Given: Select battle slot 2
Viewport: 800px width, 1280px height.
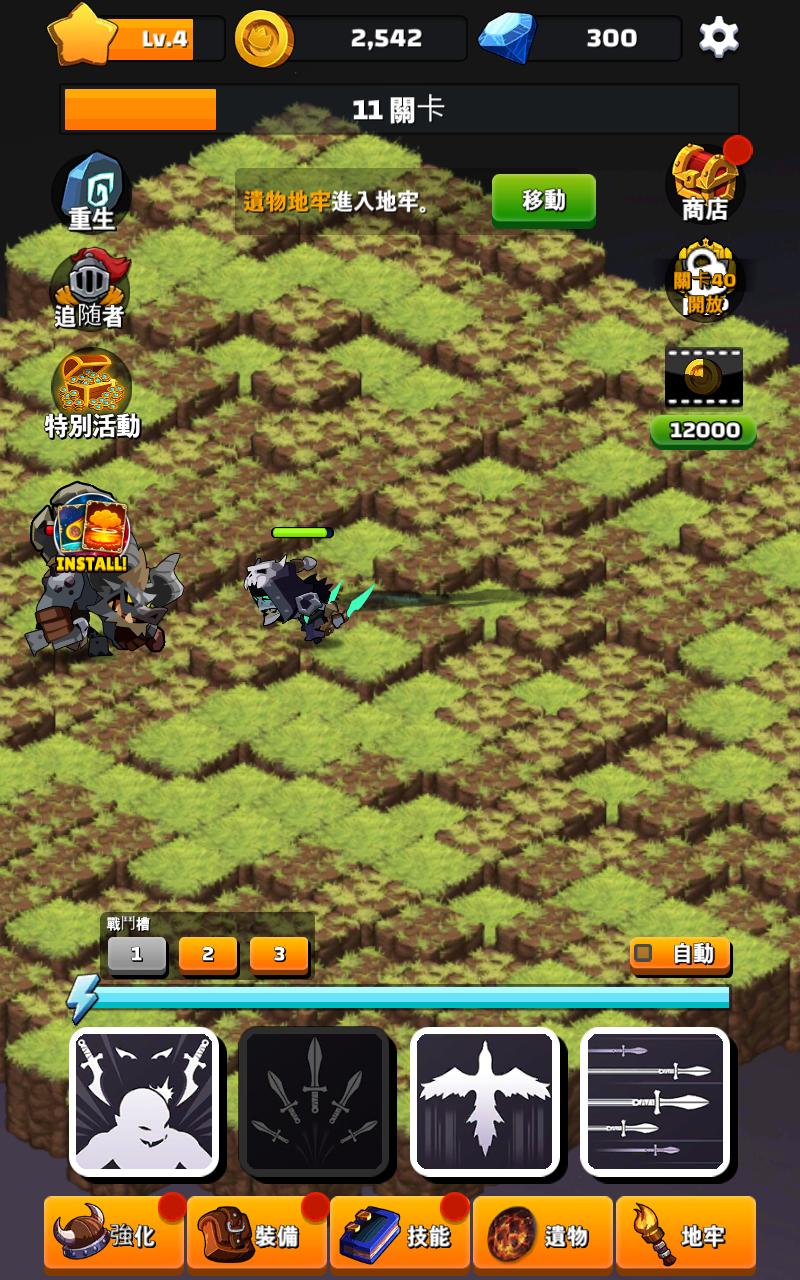Looking at the screenshot, I should click(x=208, y=955).
